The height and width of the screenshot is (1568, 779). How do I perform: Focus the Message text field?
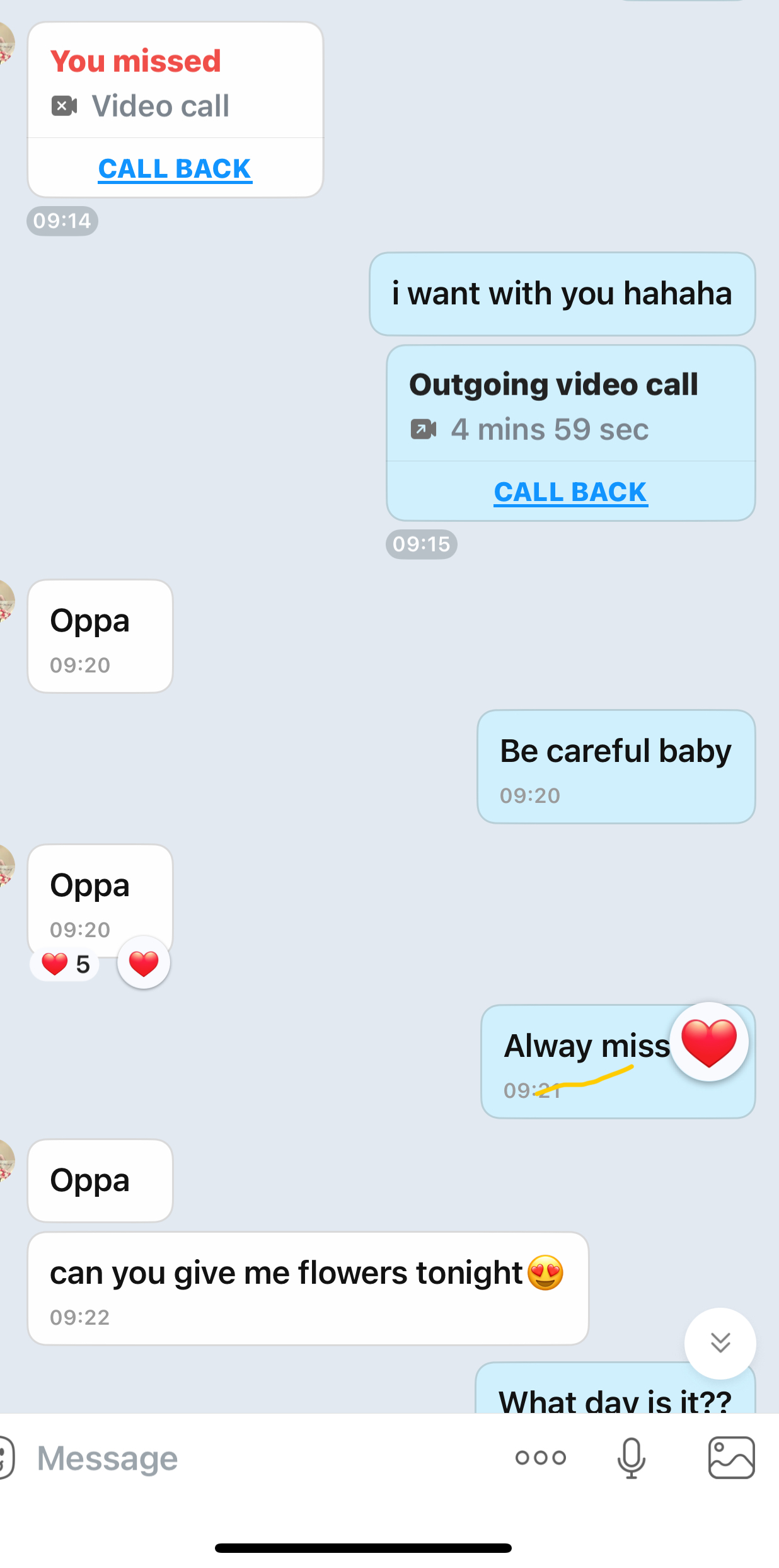(252, 1458)
